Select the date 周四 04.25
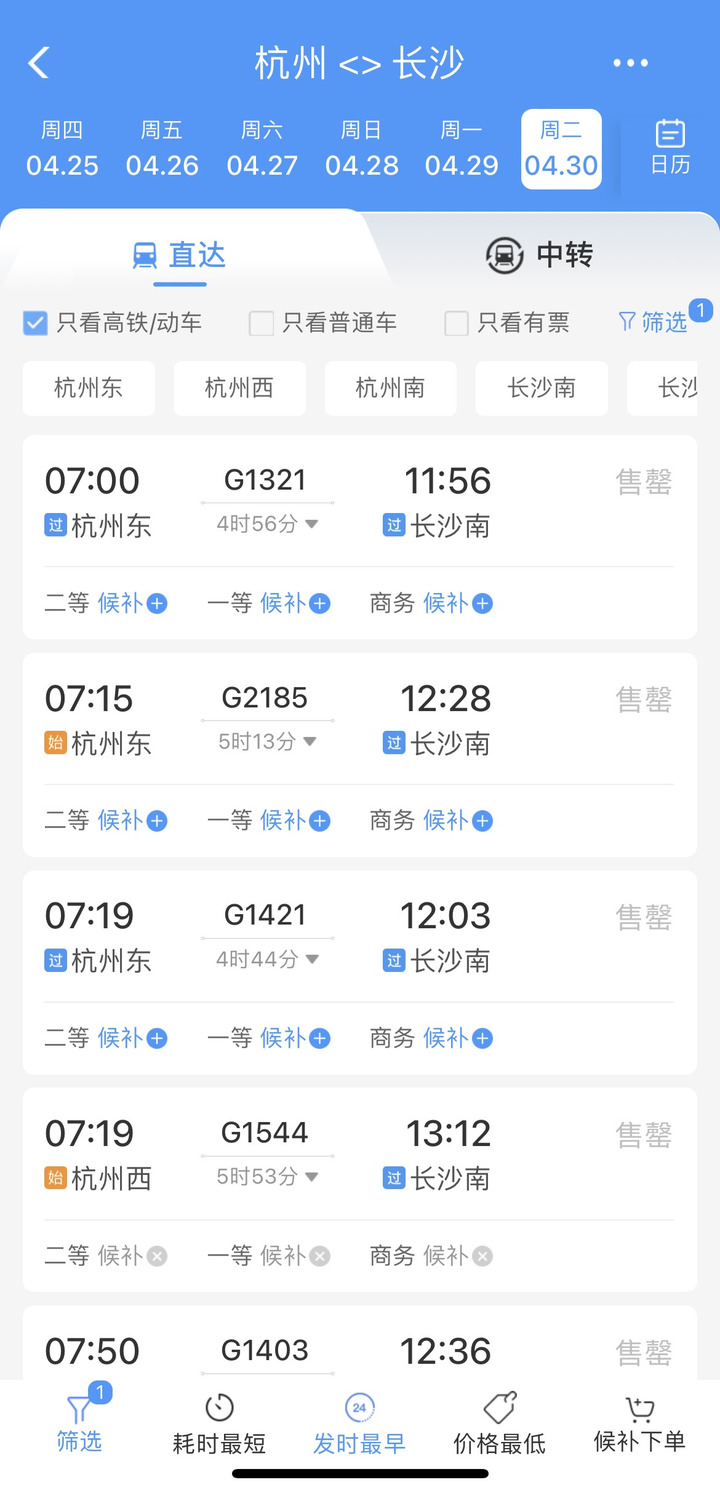 [x=62, y=149]
